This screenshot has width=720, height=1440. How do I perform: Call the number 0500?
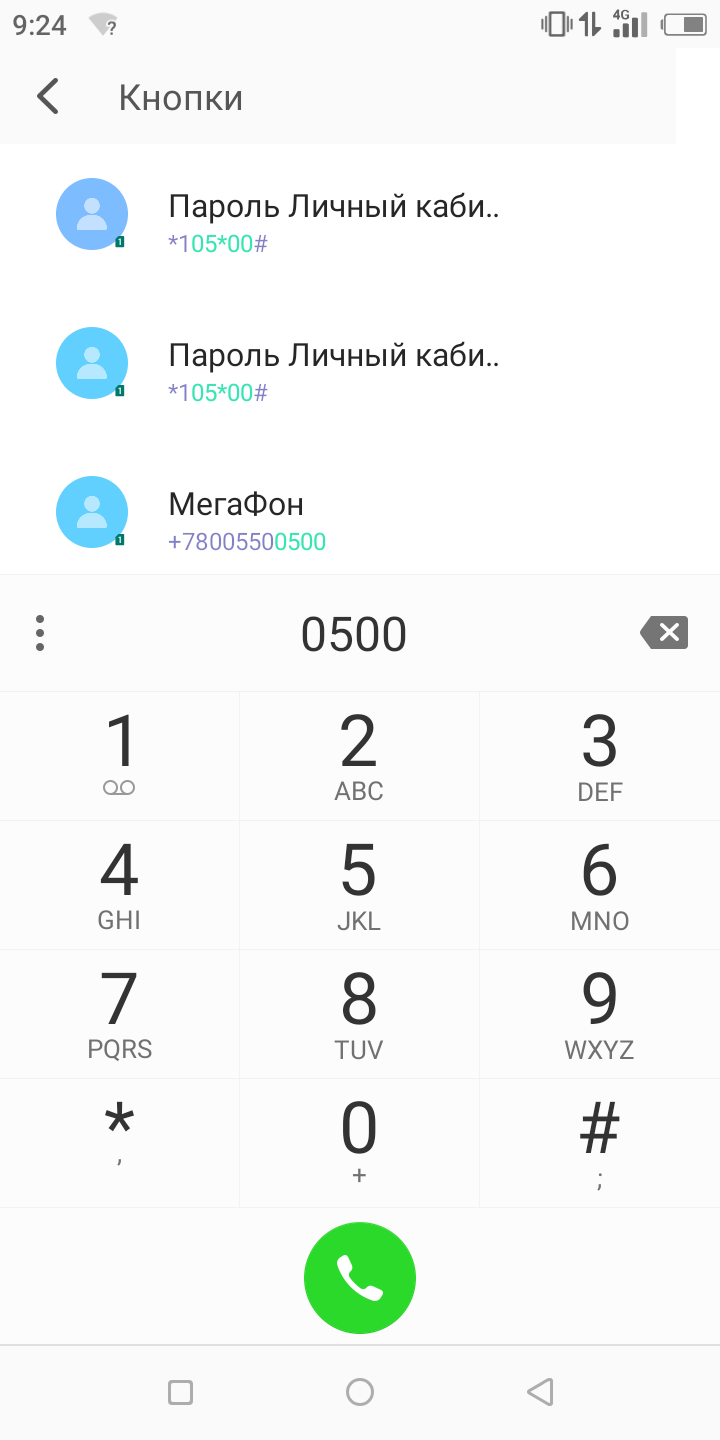360,1277
